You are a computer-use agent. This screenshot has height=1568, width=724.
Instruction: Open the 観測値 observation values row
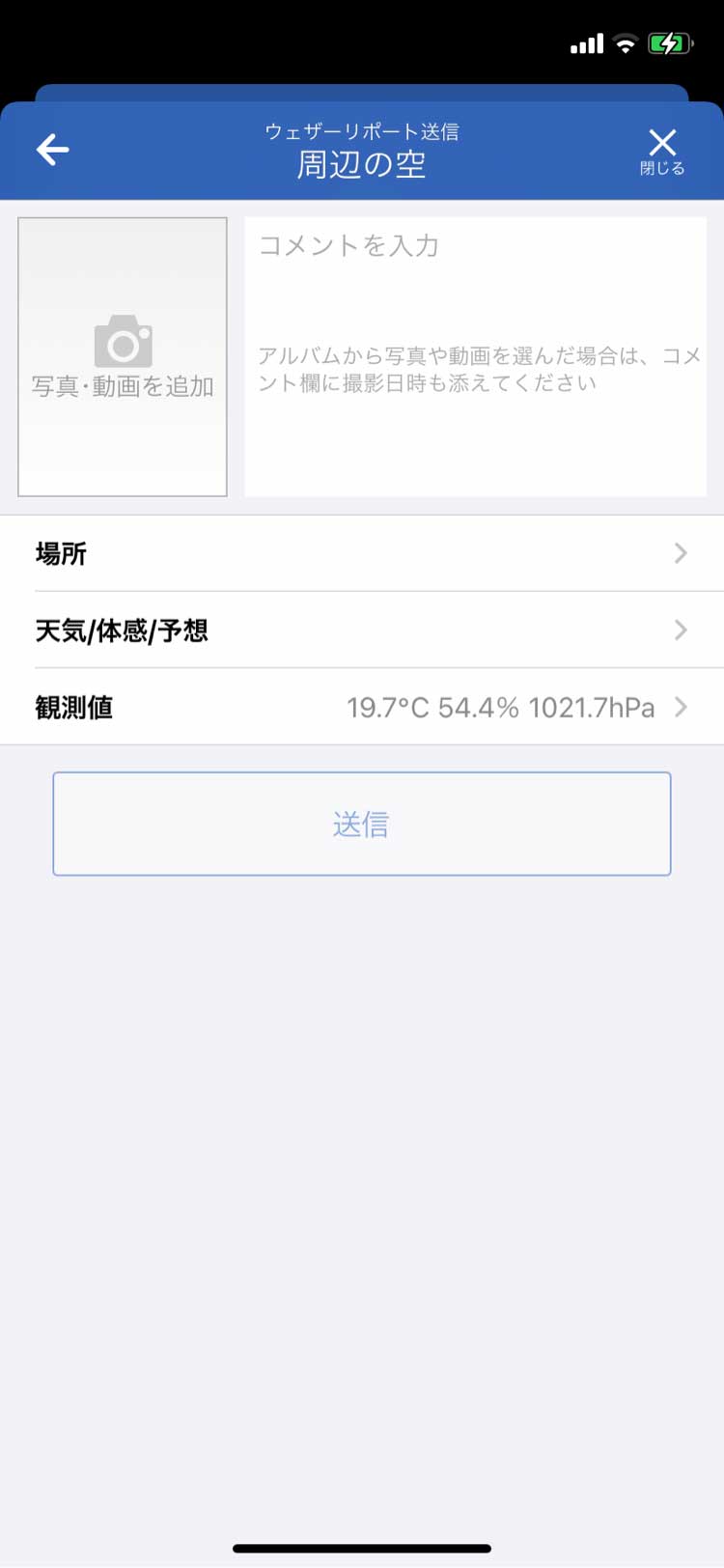362,707
